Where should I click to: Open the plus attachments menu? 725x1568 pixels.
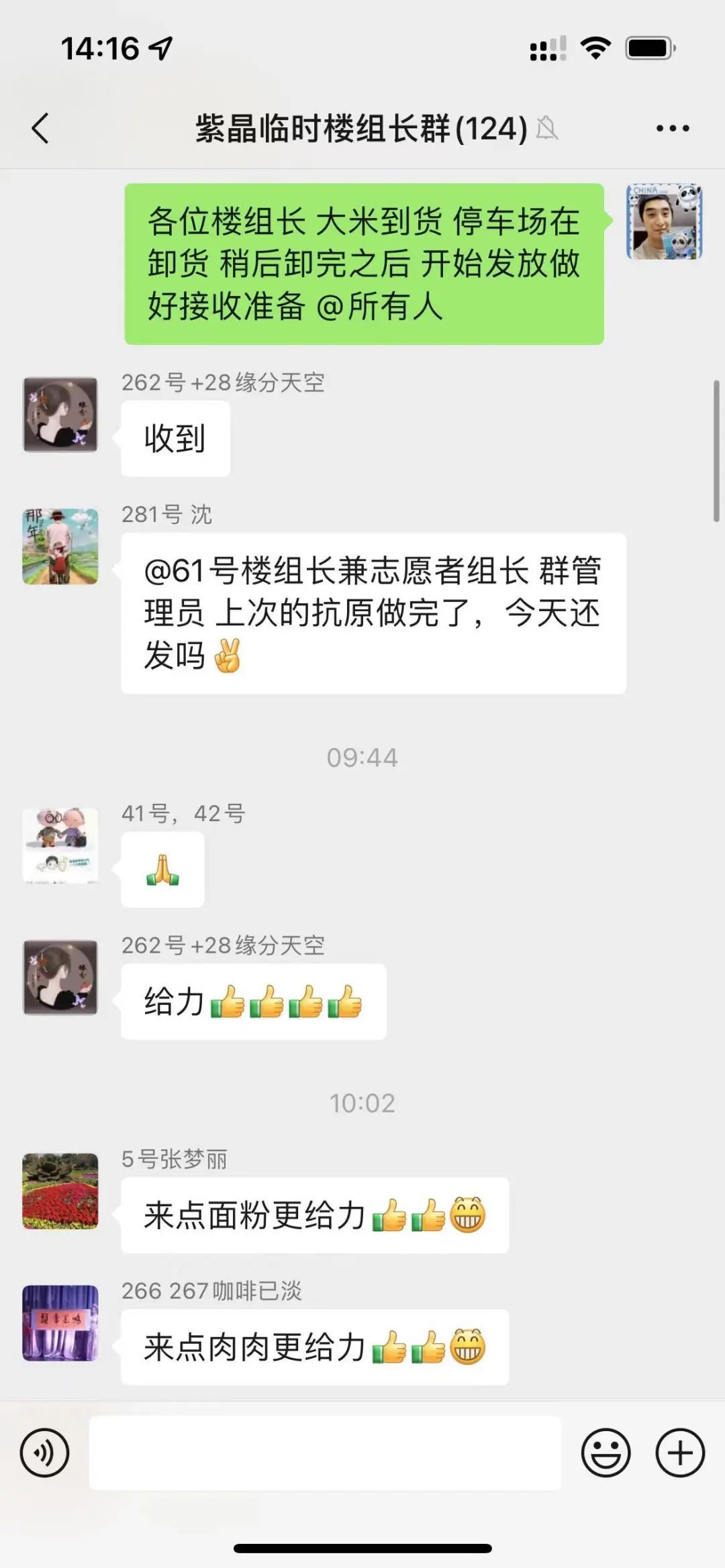click(x=679, y=1453)
